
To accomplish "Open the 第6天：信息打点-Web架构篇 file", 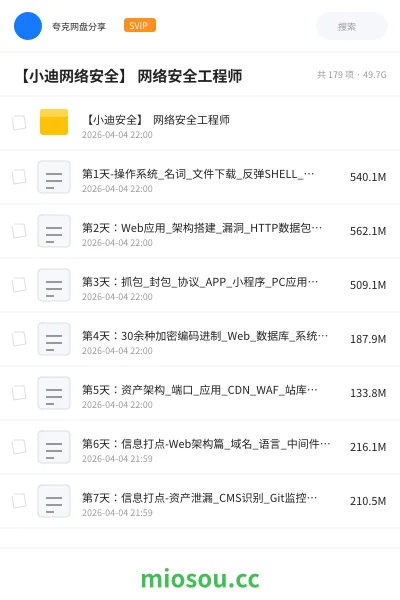I will [x=200, y=447].
